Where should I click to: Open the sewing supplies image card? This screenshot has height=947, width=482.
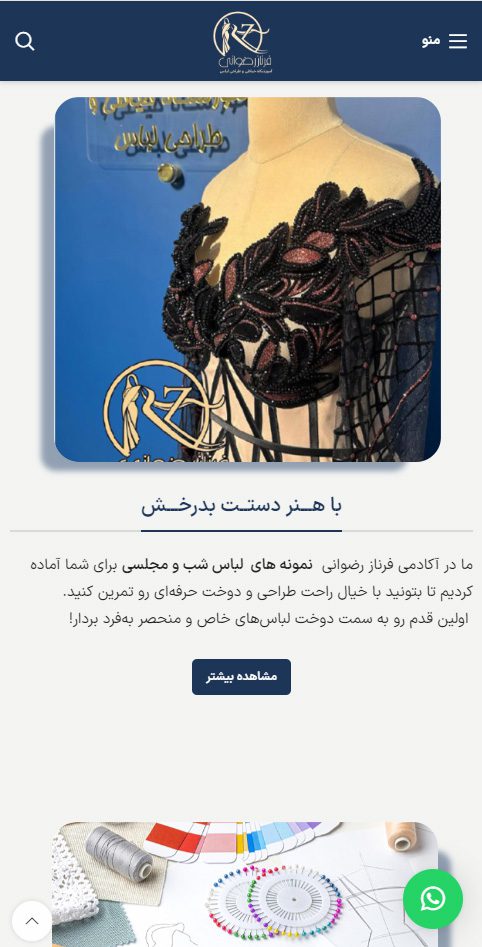[245, 884]
